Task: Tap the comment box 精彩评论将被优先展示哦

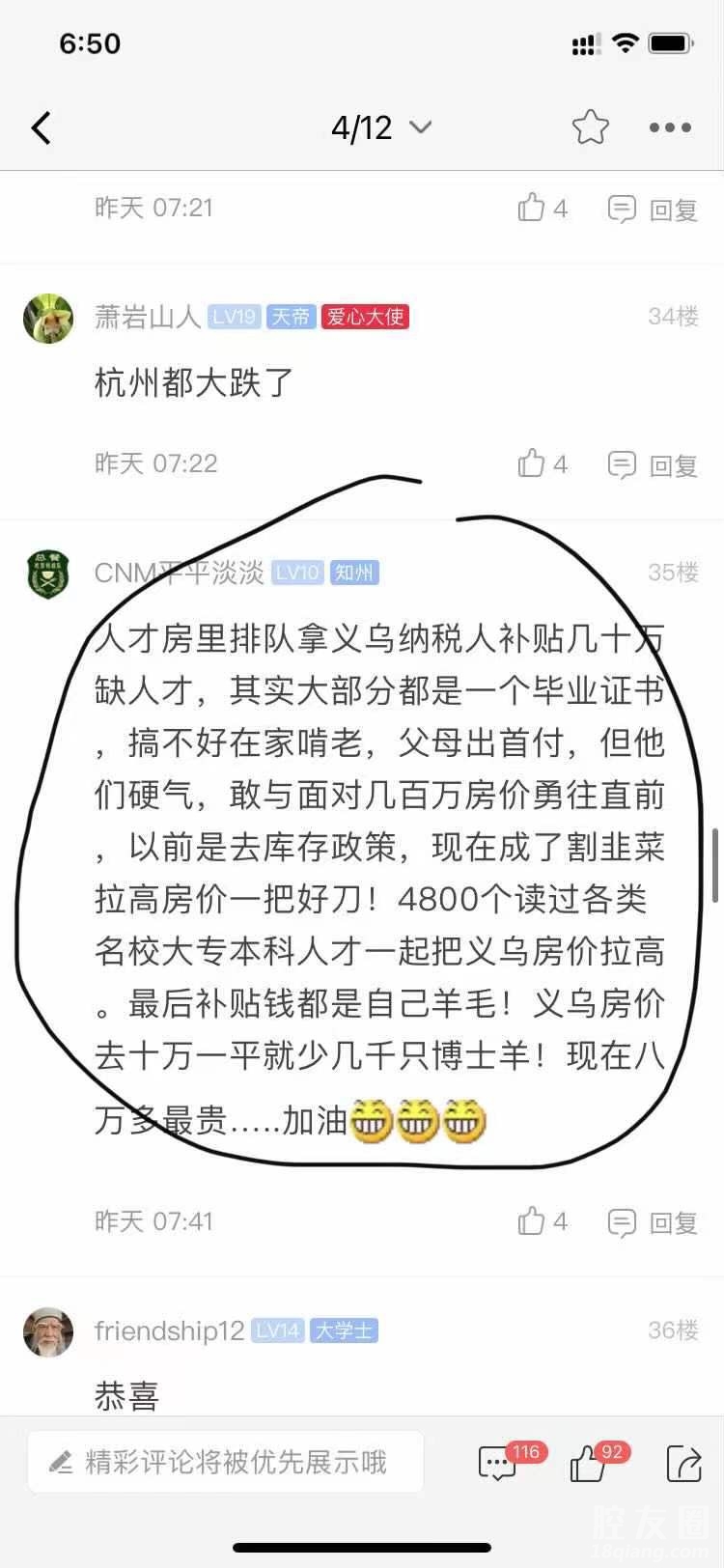Action: (226, 1462)
